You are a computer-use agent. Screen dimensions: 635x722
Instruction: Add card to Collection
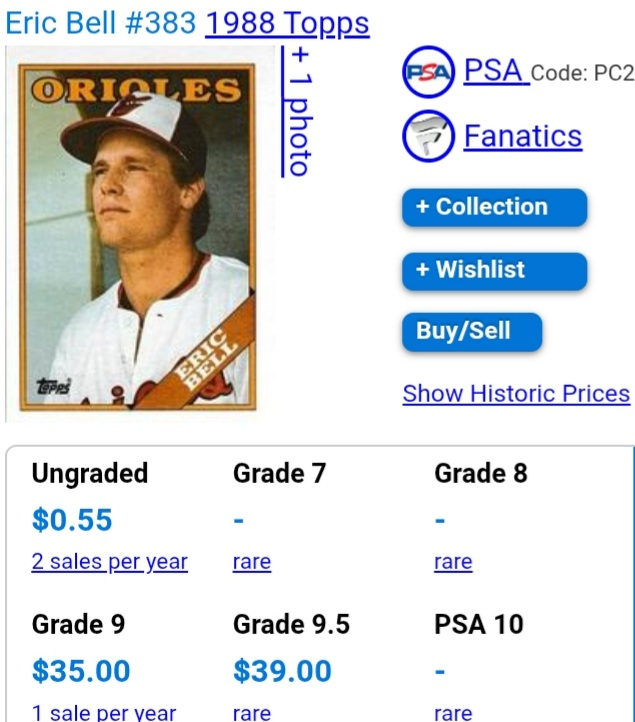click(494, 207)
